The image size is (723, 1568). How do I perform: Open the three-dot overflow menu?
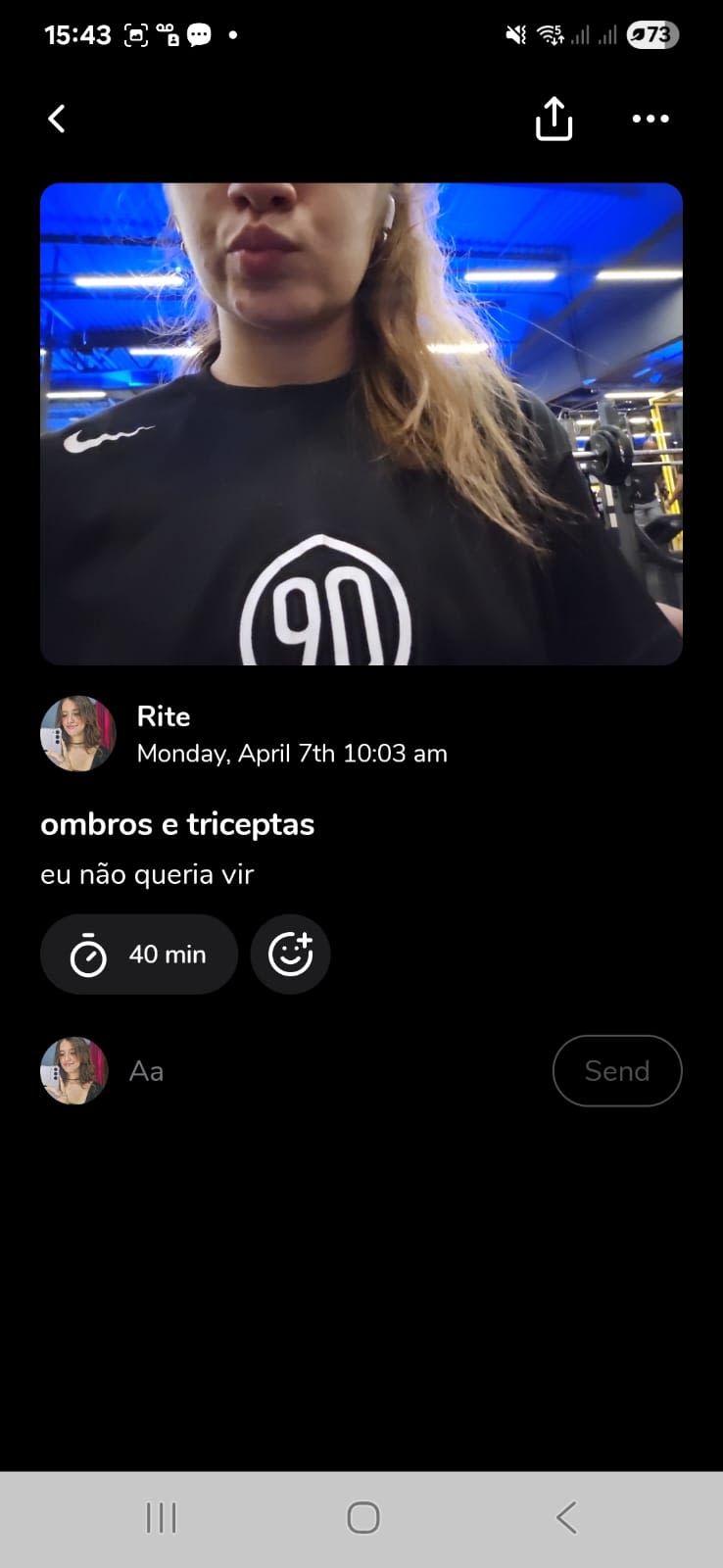[651, 119]
